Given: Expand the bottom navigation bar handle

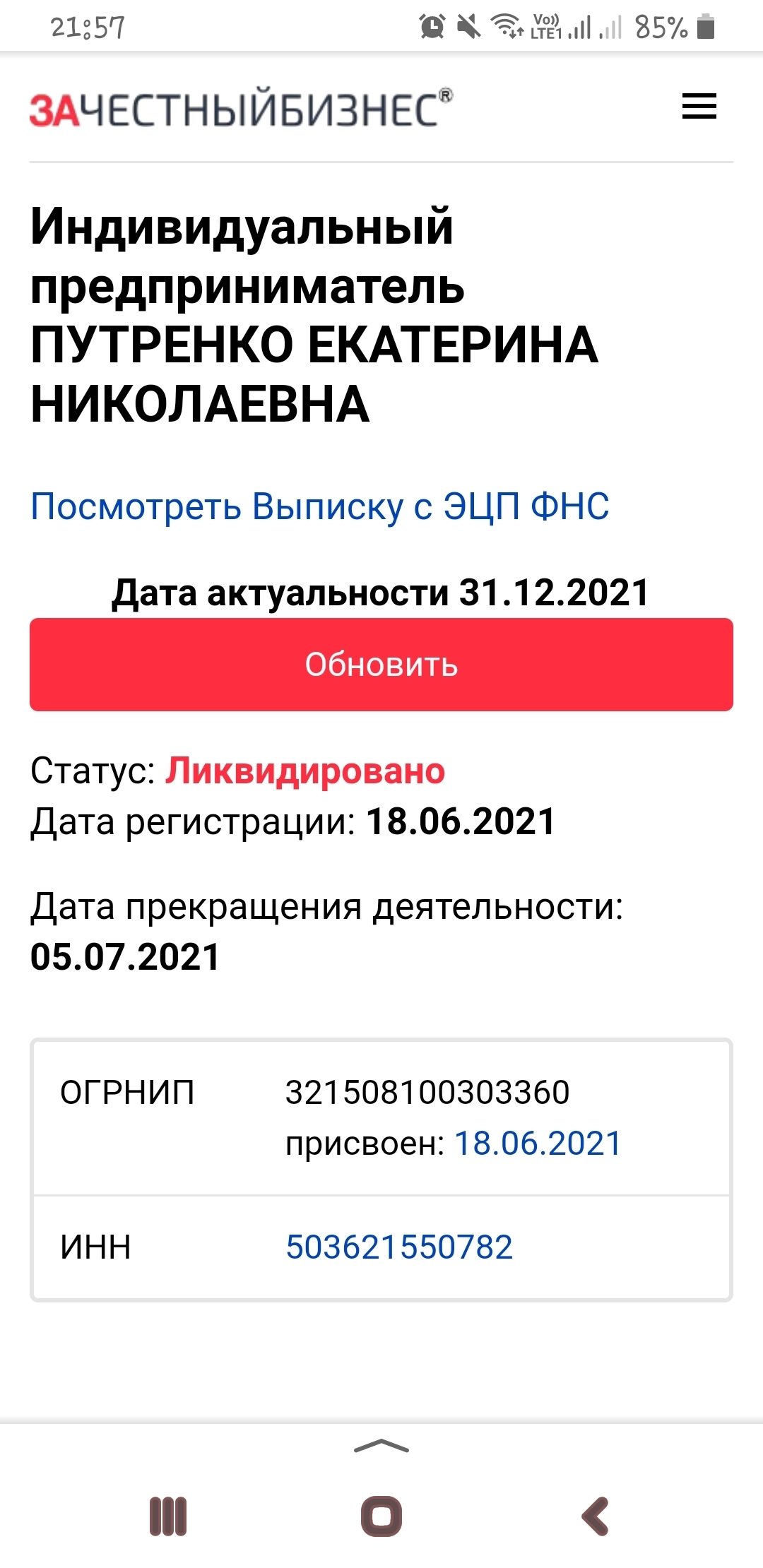Looking at the screenshot, I should coord(381,1446).
